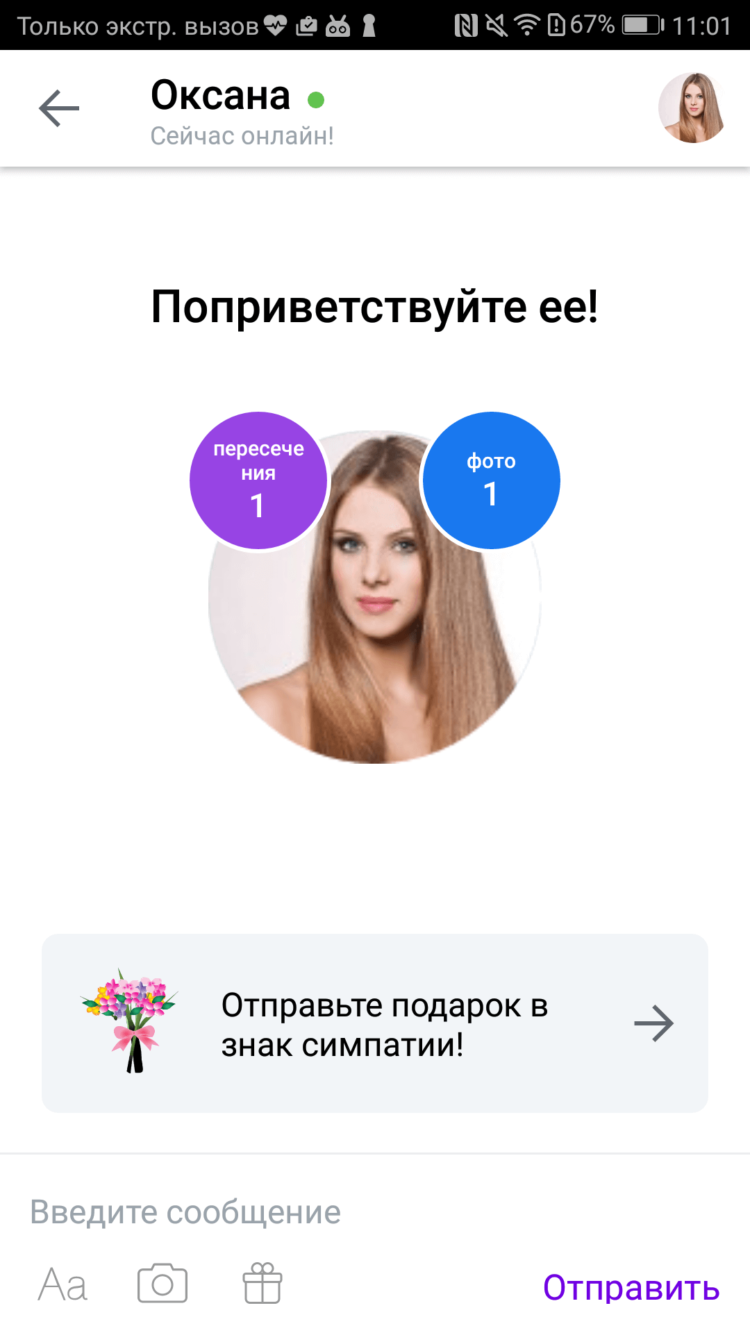Open the camera to attach a photo
This screenshot has height=1333, width=750.
pyautogui.click(x=163, y=1283)
